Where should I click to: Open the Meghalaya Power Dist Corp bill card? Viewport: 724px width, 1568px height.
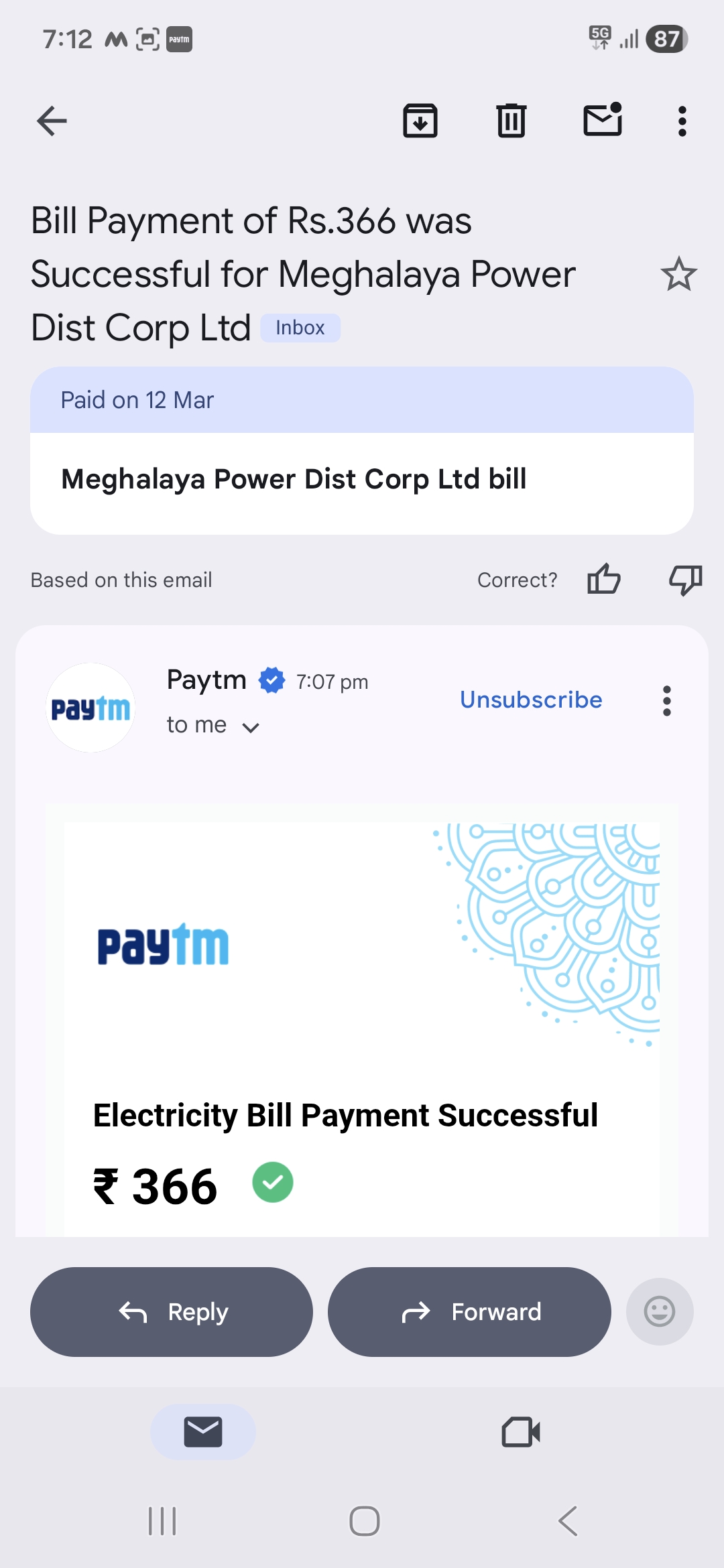tap(362, 480)
